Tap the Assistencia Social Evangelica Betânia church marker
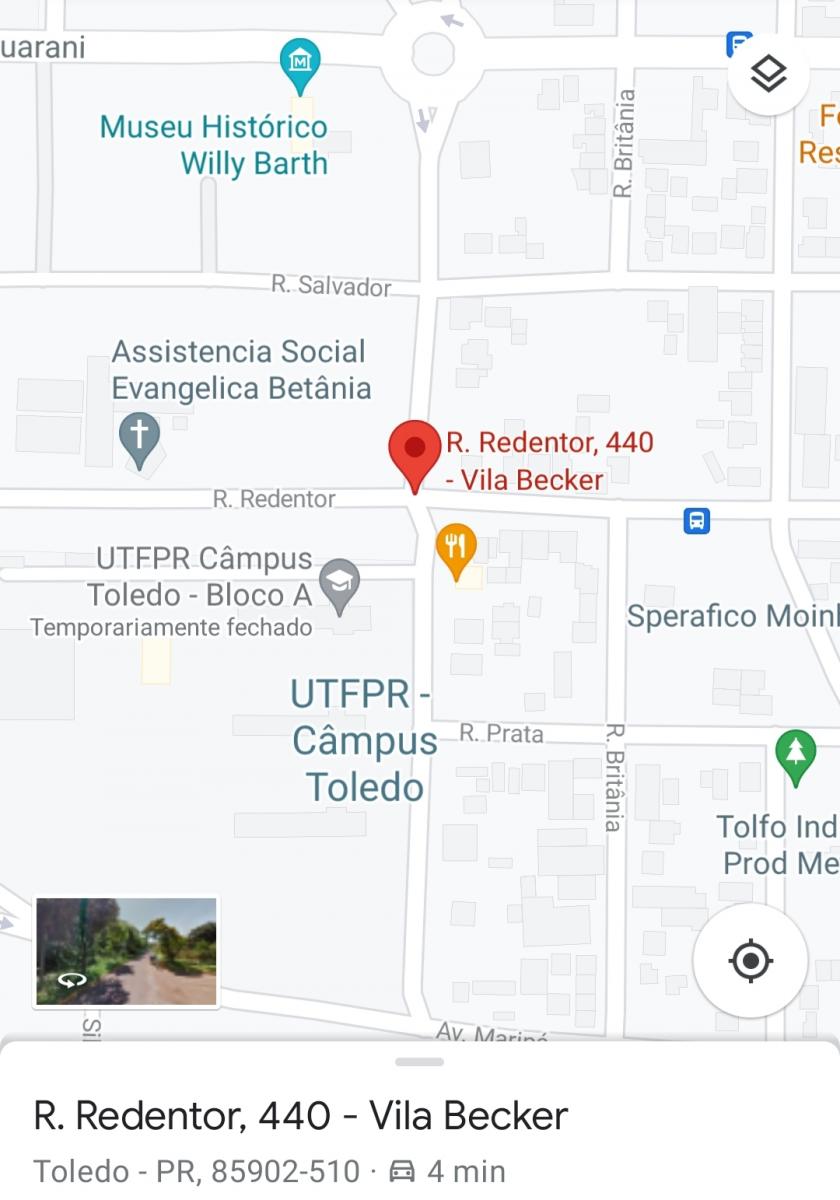The width and height of the screenshot is (840, 1200). coord(139,438)
